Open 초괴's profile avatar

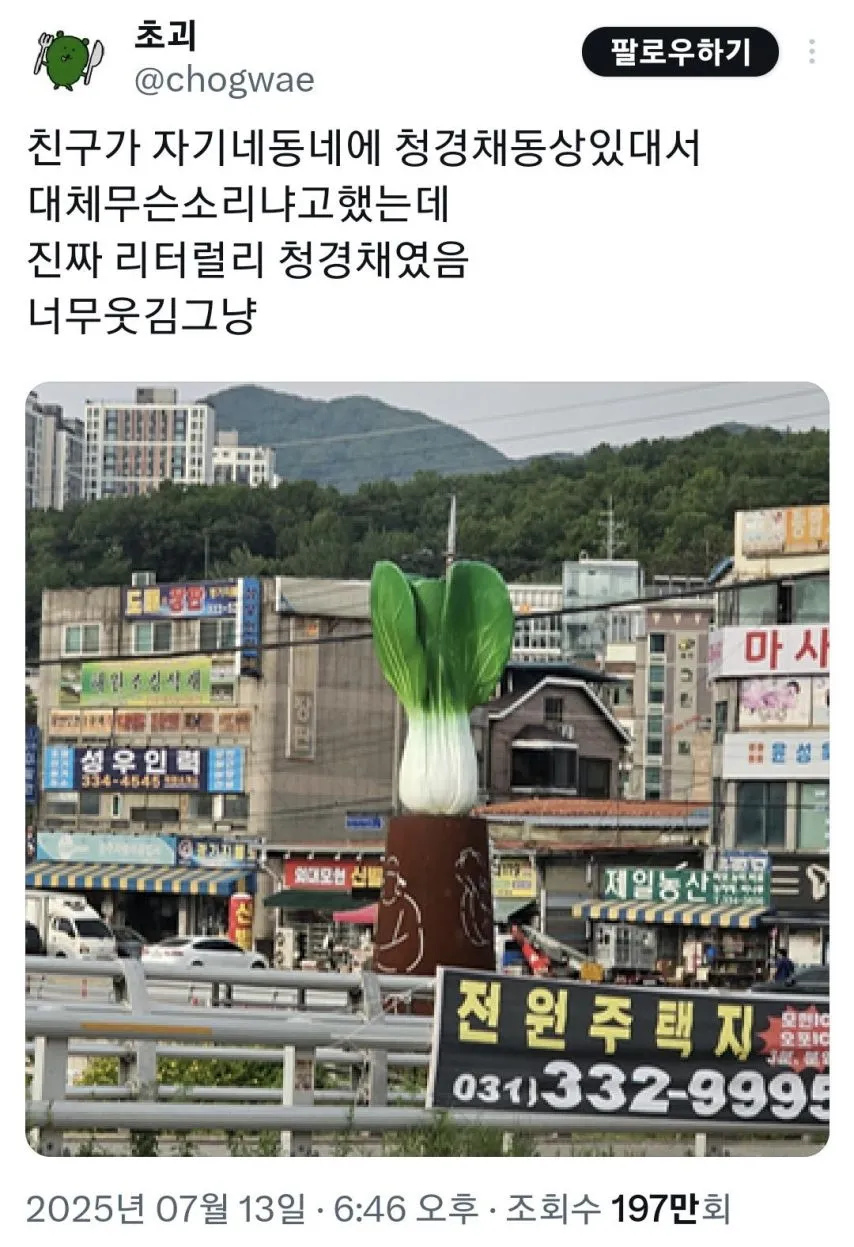coord(69,58)
